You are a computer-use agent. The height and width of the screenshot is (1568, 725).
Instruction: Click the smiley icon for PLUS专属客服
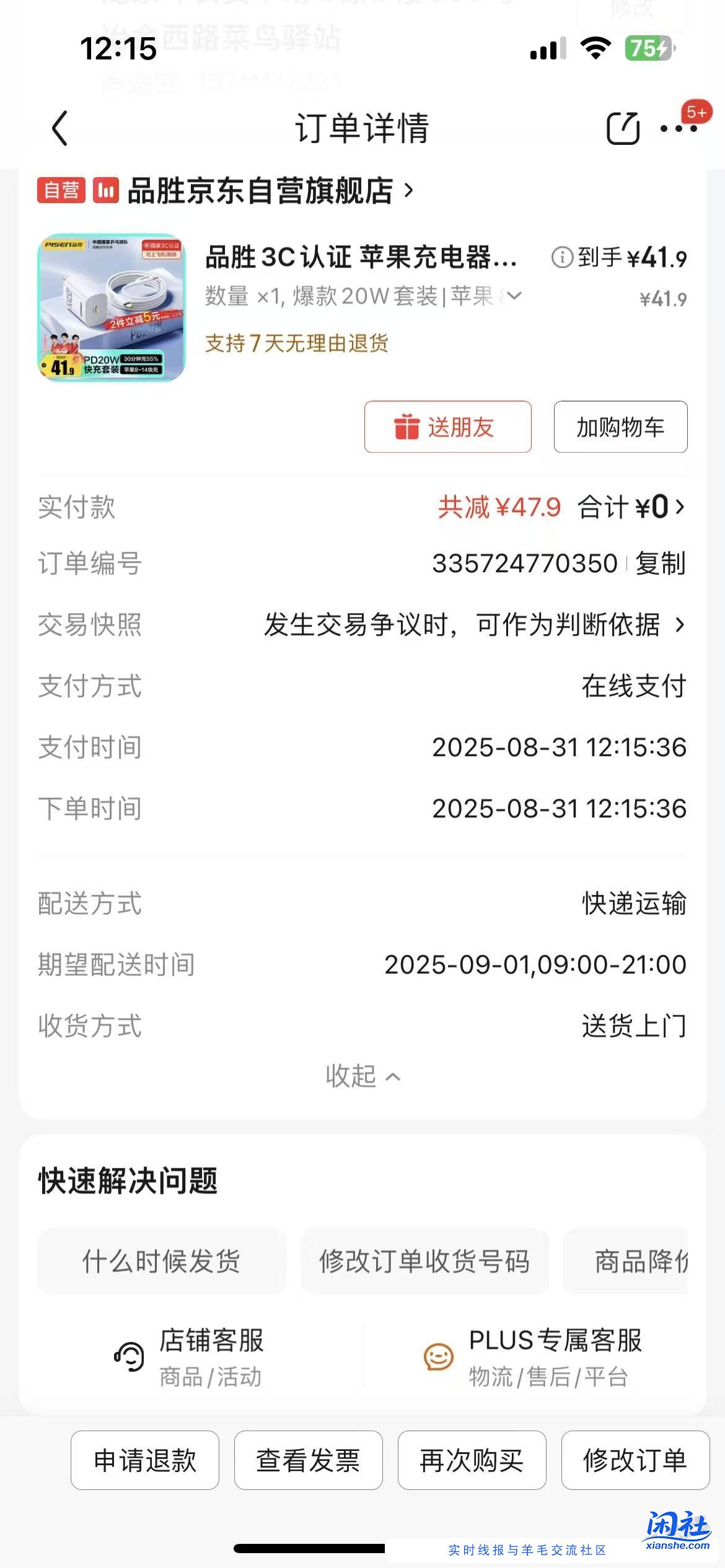click(x=437, y=1358)
